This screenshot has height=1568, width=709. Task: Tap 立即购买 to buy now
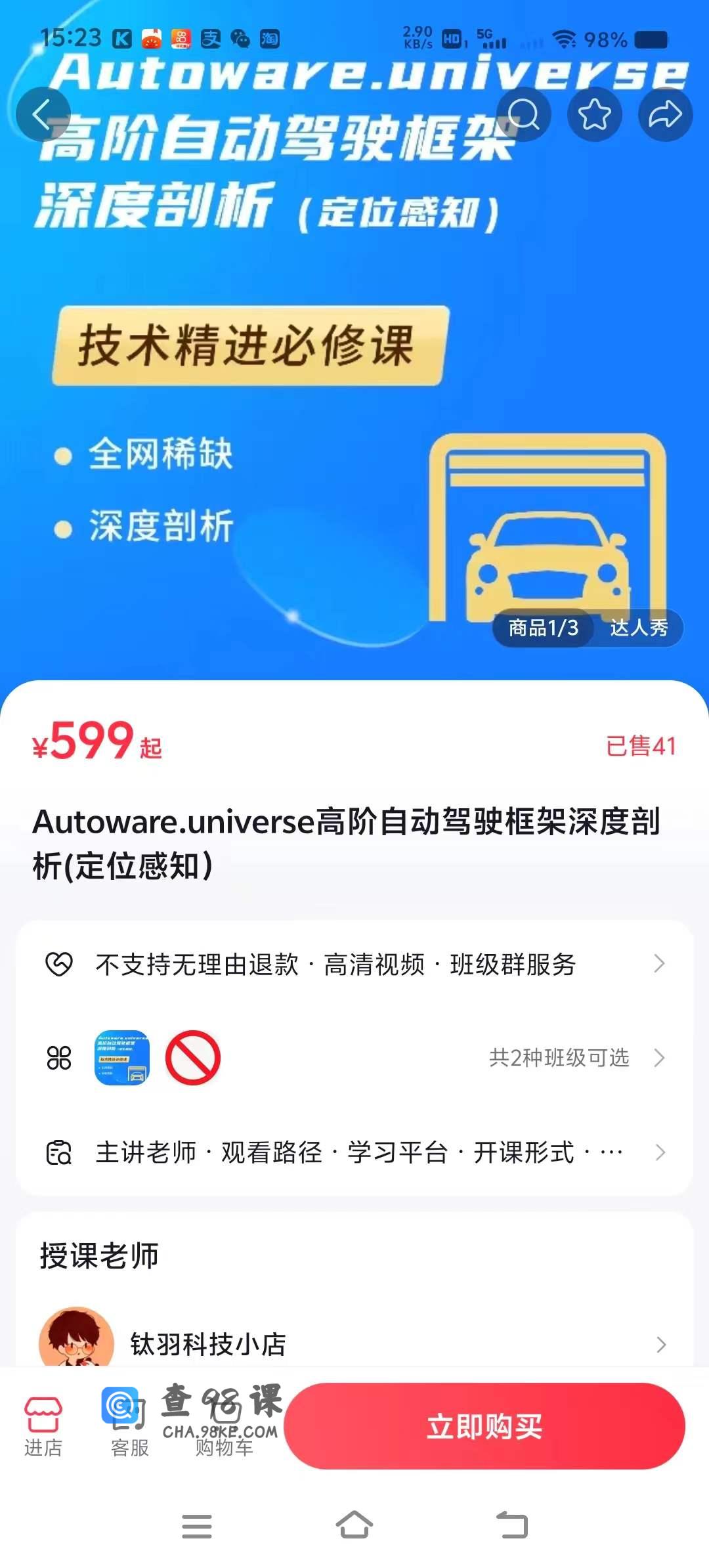point(484,1426)
